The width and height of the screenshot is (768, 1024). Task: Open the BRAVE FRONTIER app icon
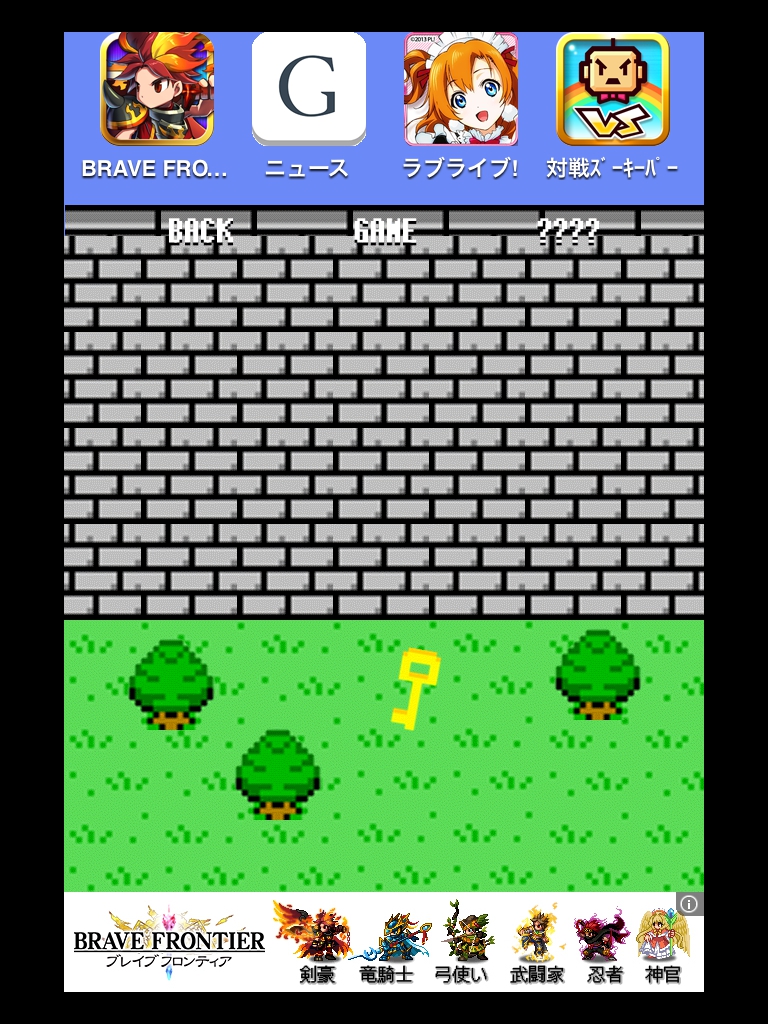[157, 89]
